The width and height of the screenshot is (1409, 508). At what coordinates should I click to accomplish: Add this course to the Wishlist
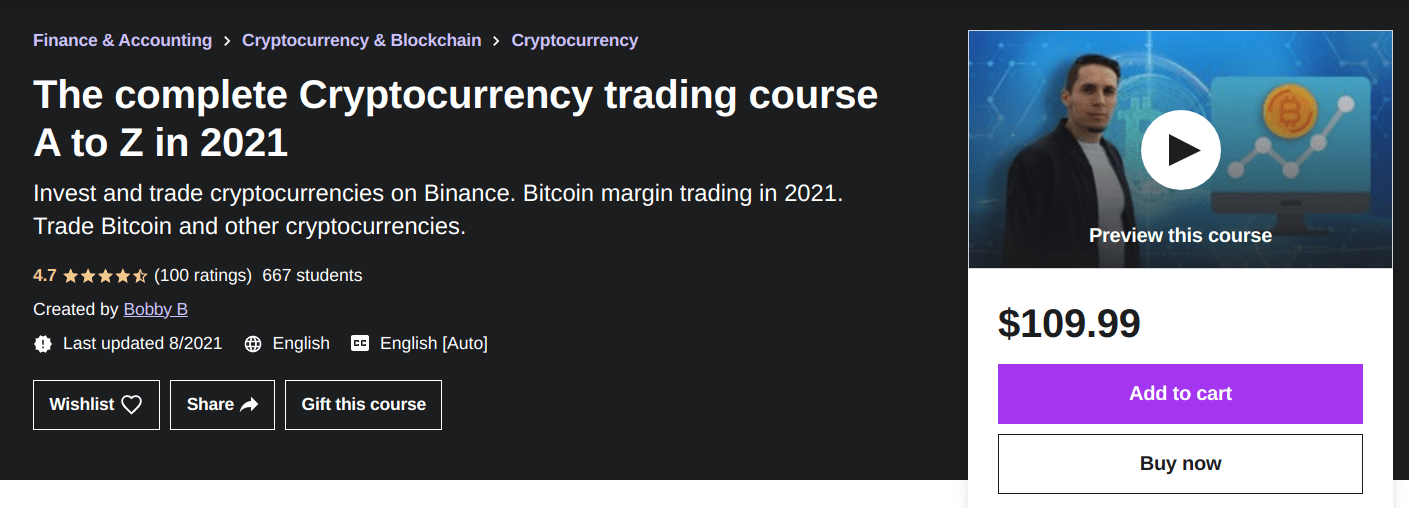pos(96,404)
